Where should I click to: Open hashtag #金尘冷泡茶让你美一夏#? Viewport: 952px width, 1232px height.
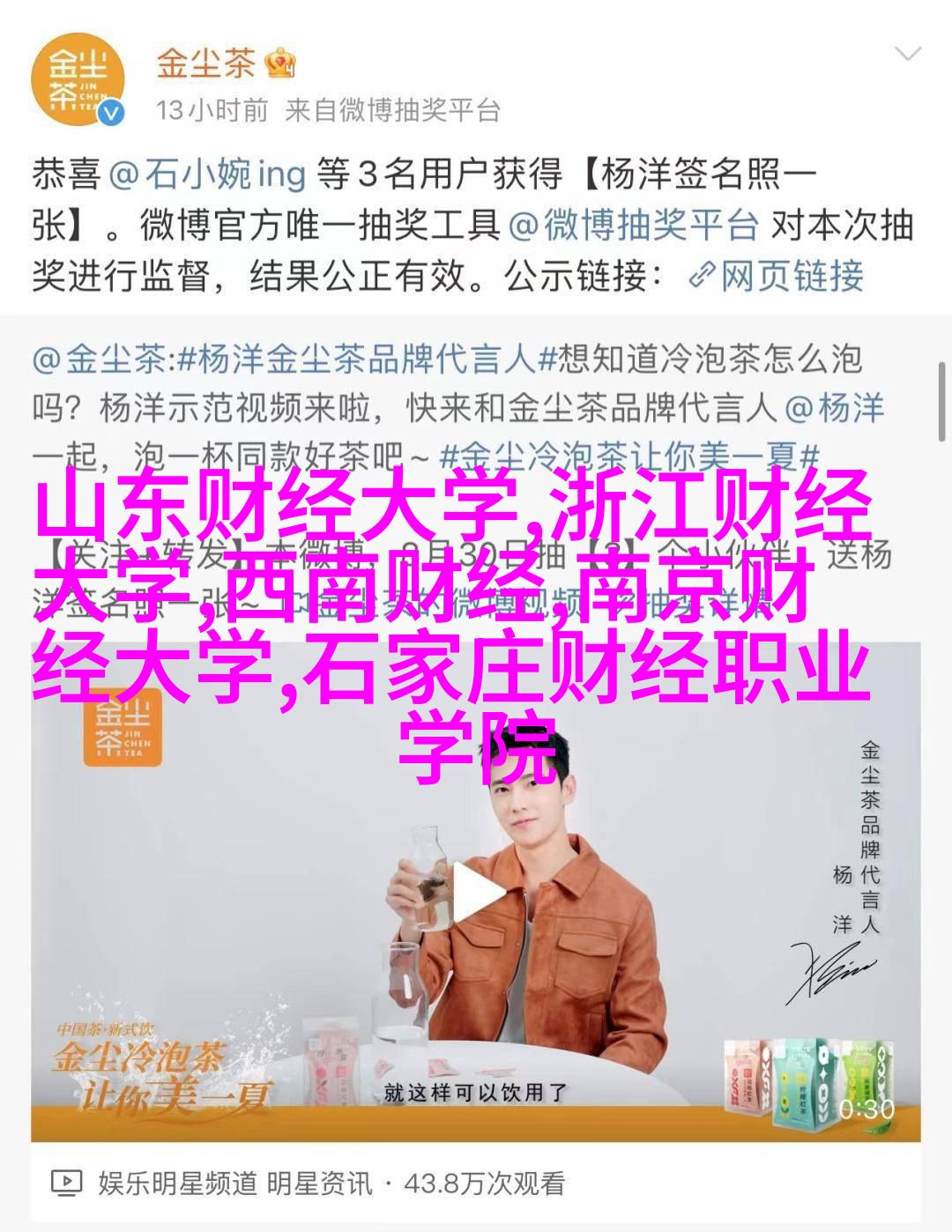[x=630, y=456]
